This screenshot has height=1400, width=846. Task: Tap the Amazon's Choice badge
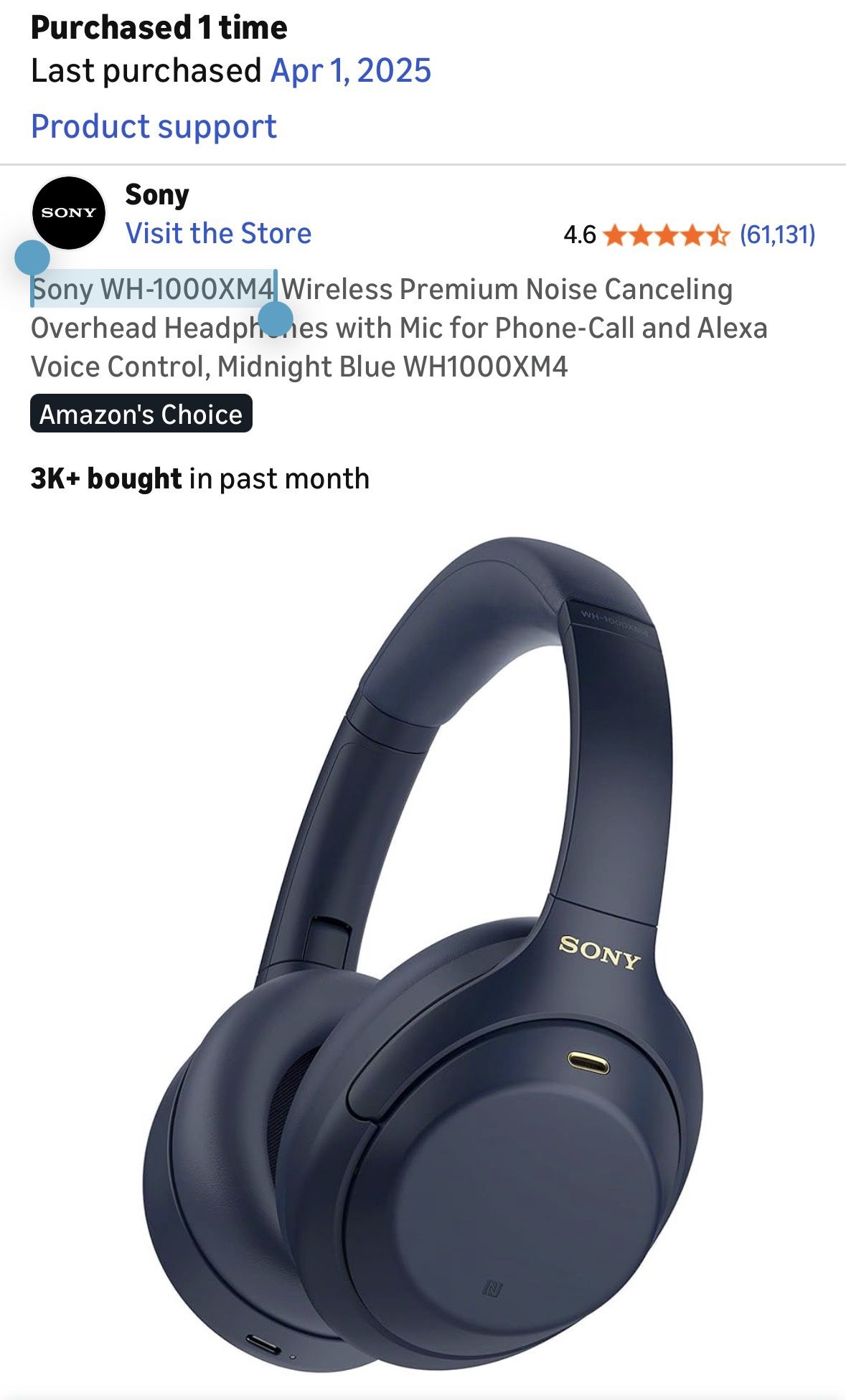(x=141, y=414)
